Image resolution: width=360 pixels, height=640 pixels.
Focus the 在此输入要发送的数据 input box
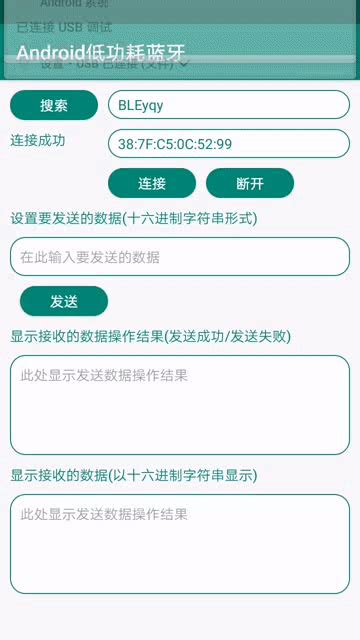tap(180, 257)
